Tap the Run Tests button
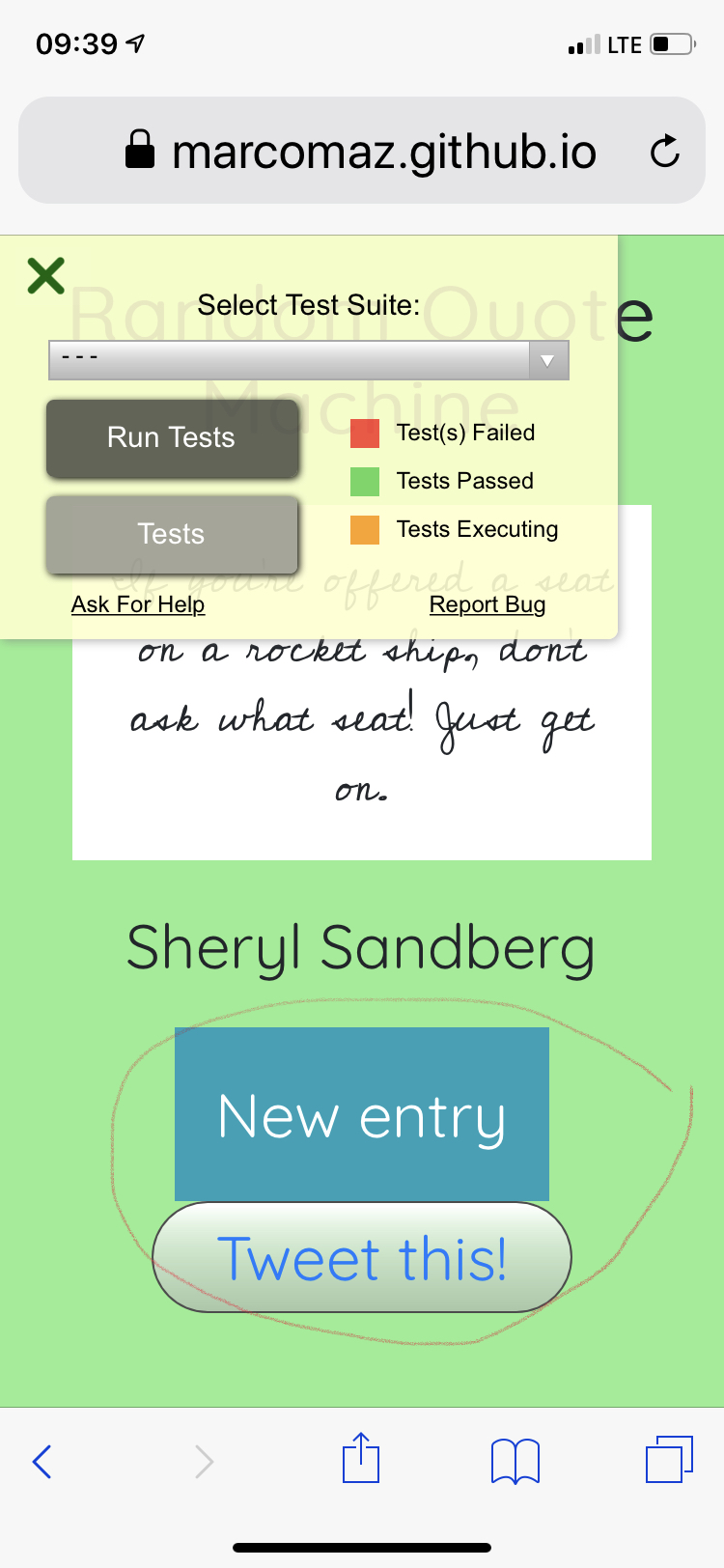The image size is (724, 1568). tap(172, 438)
